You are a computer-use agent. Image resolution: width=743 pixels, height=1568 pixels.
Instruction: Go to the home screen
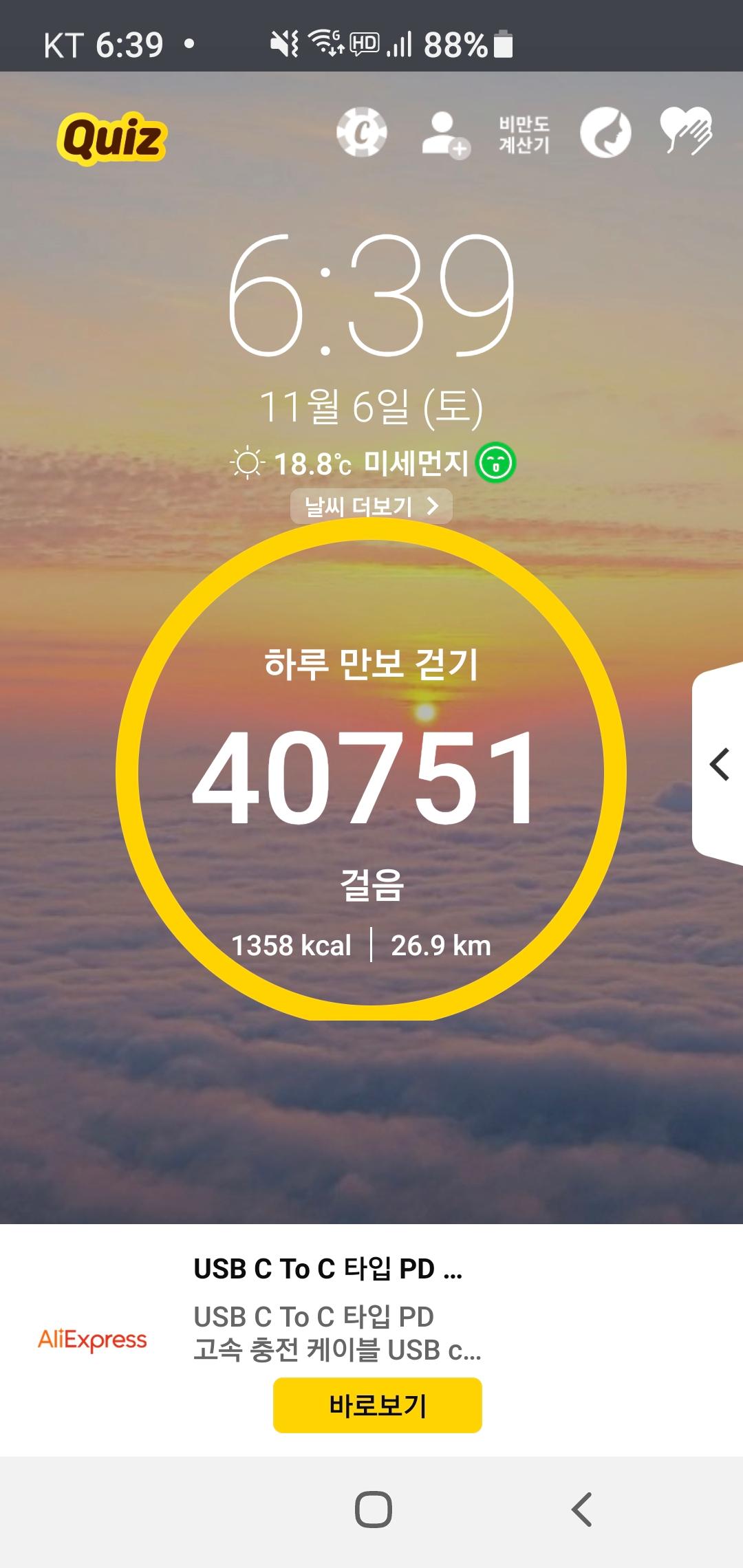click(373, 1510)
